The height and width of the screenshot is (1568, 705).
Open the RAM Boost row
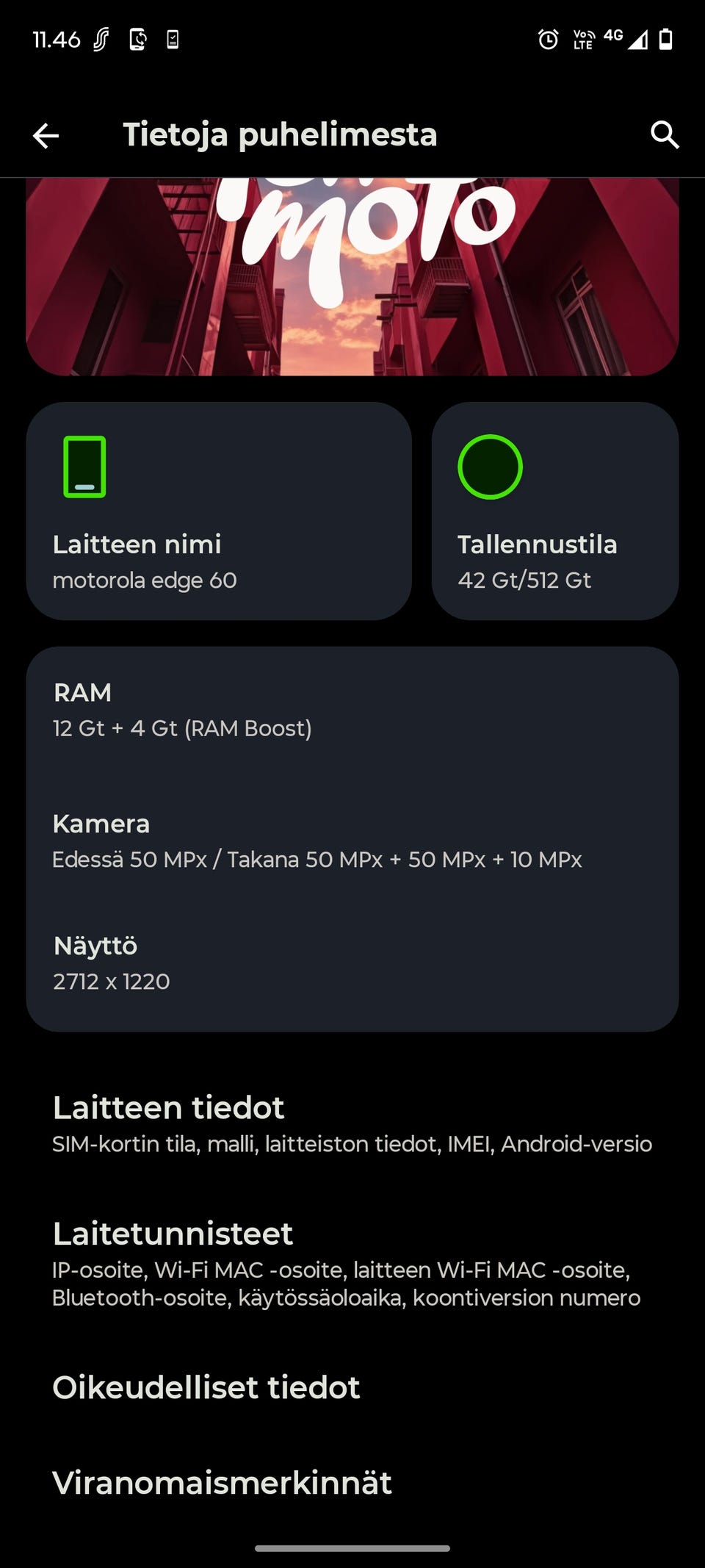(352, 710)
